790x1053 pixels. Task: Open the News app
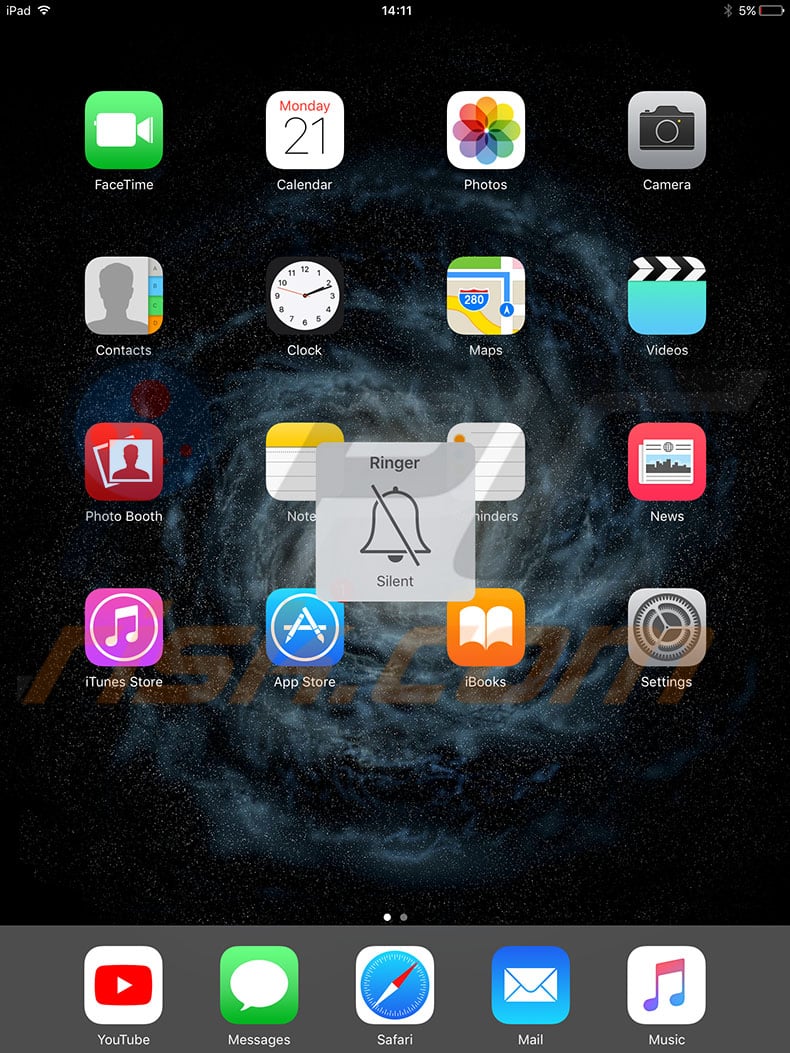click(667, 462)
